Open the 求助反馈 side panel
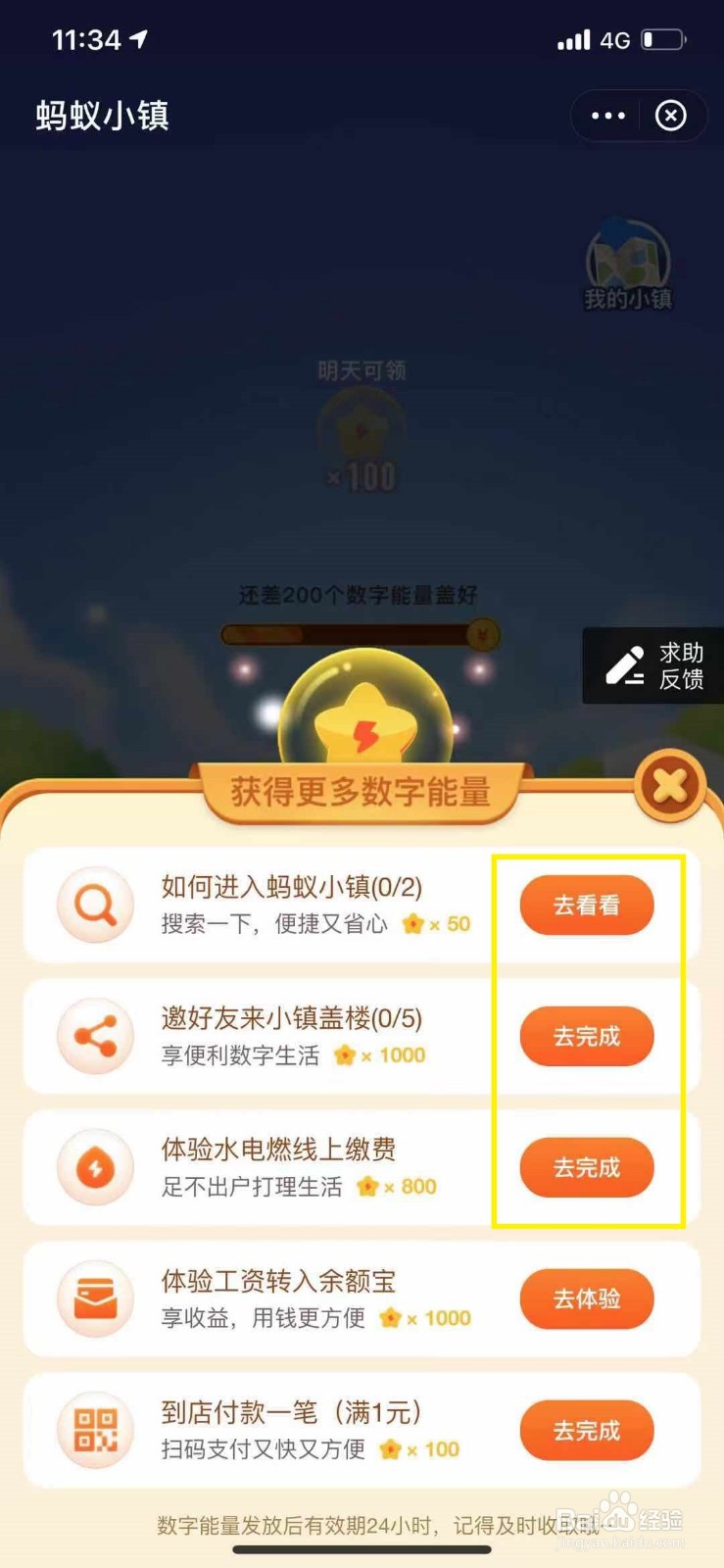Image resolution: width=724 pixels, height=1568 pixels. [x=652, y=666]
